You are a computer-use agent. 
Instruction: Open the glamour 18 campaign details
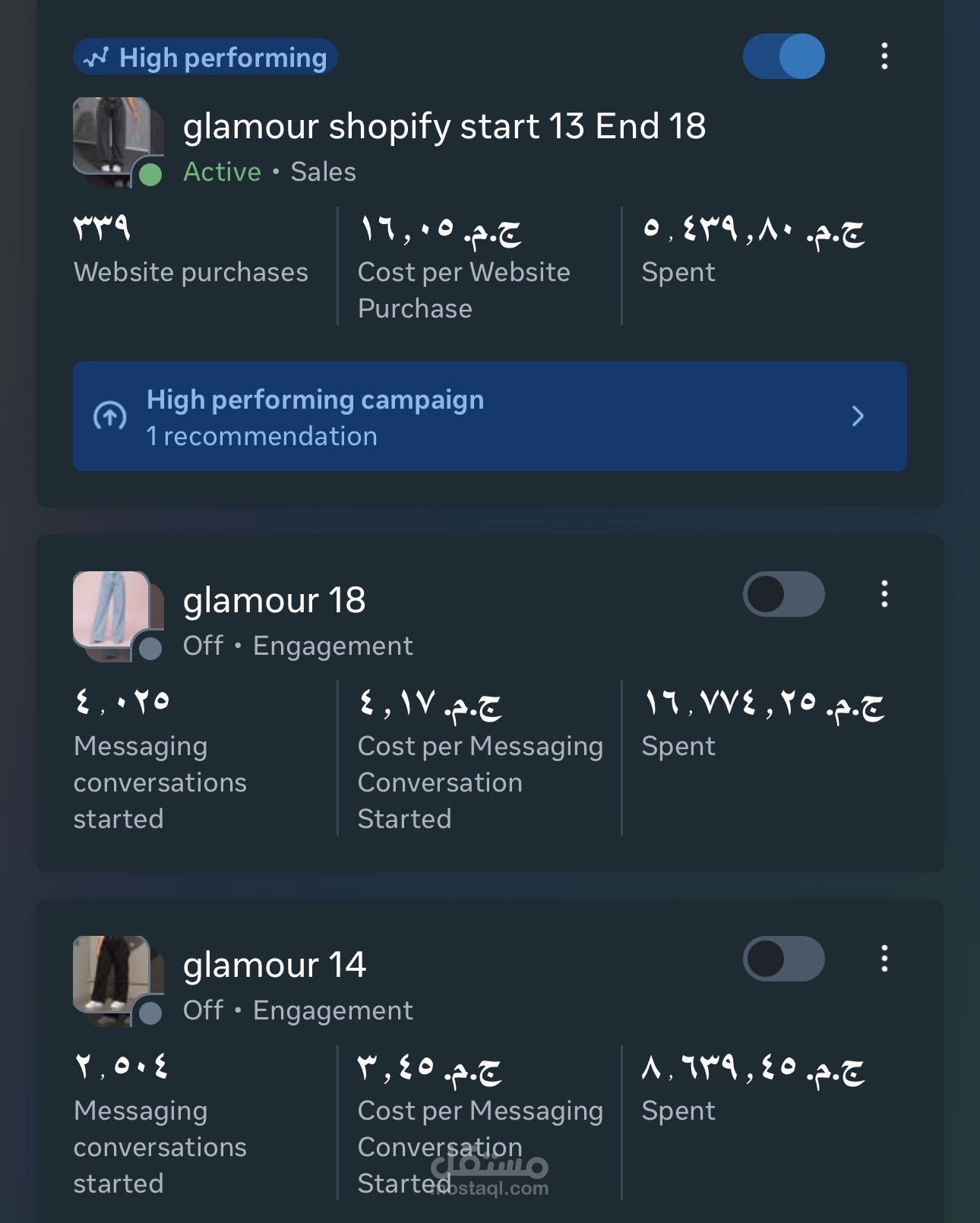[x=274, y=601]
